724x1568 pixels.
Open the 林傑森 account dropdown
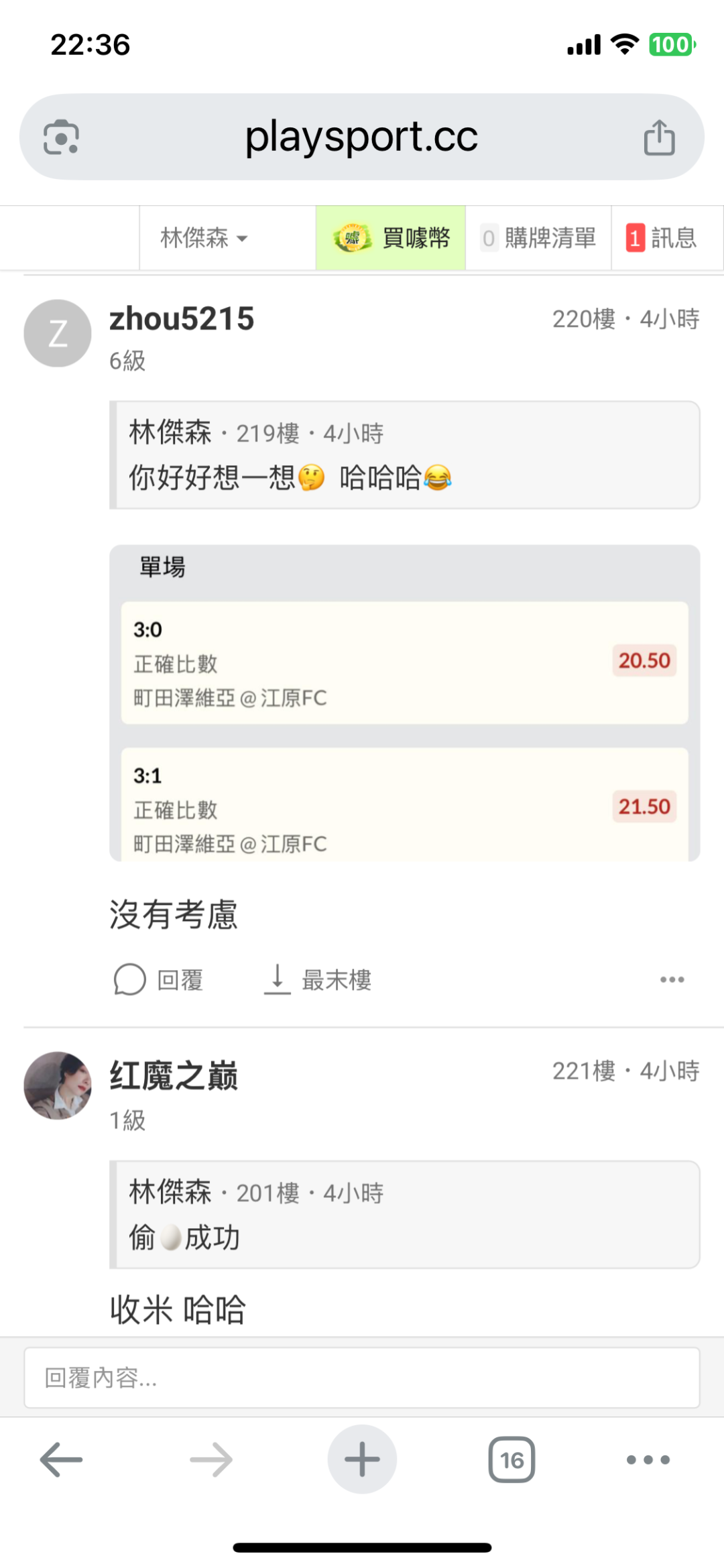204,238
